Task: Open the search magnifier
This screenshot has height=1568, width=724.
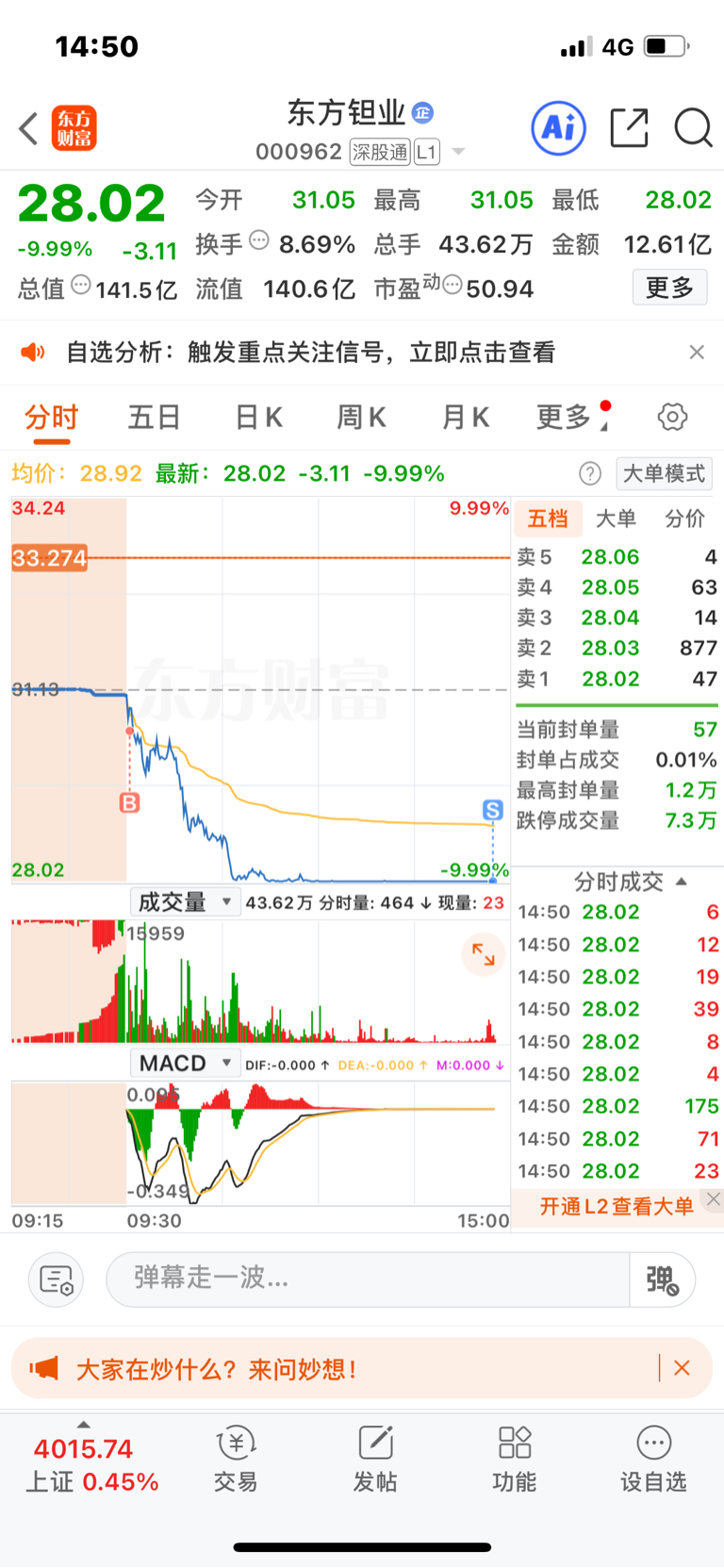Action: tap(693, 128)
